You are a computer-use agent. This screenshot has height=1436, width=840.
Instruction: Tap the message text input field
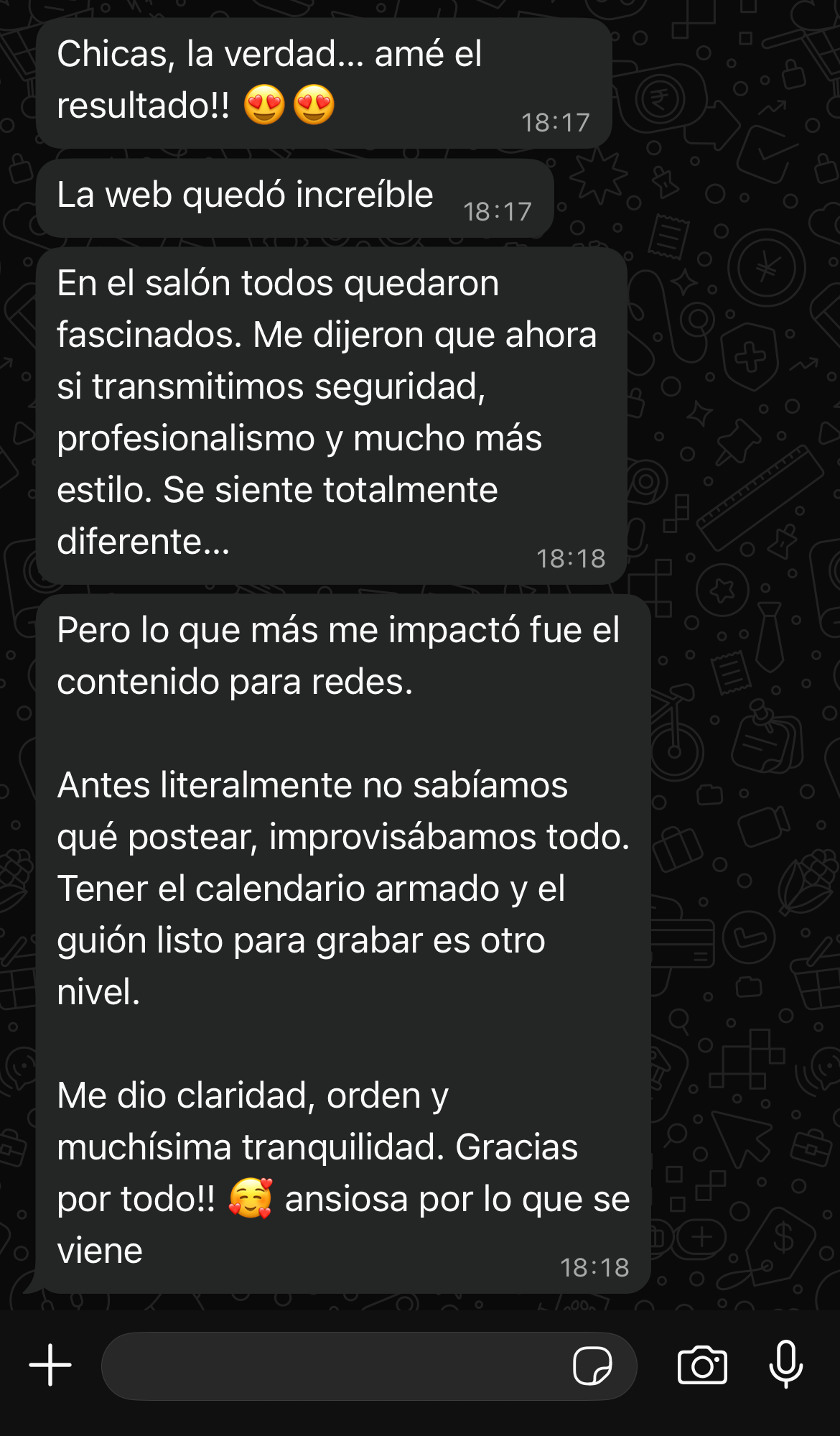[x=330, y=1366]
